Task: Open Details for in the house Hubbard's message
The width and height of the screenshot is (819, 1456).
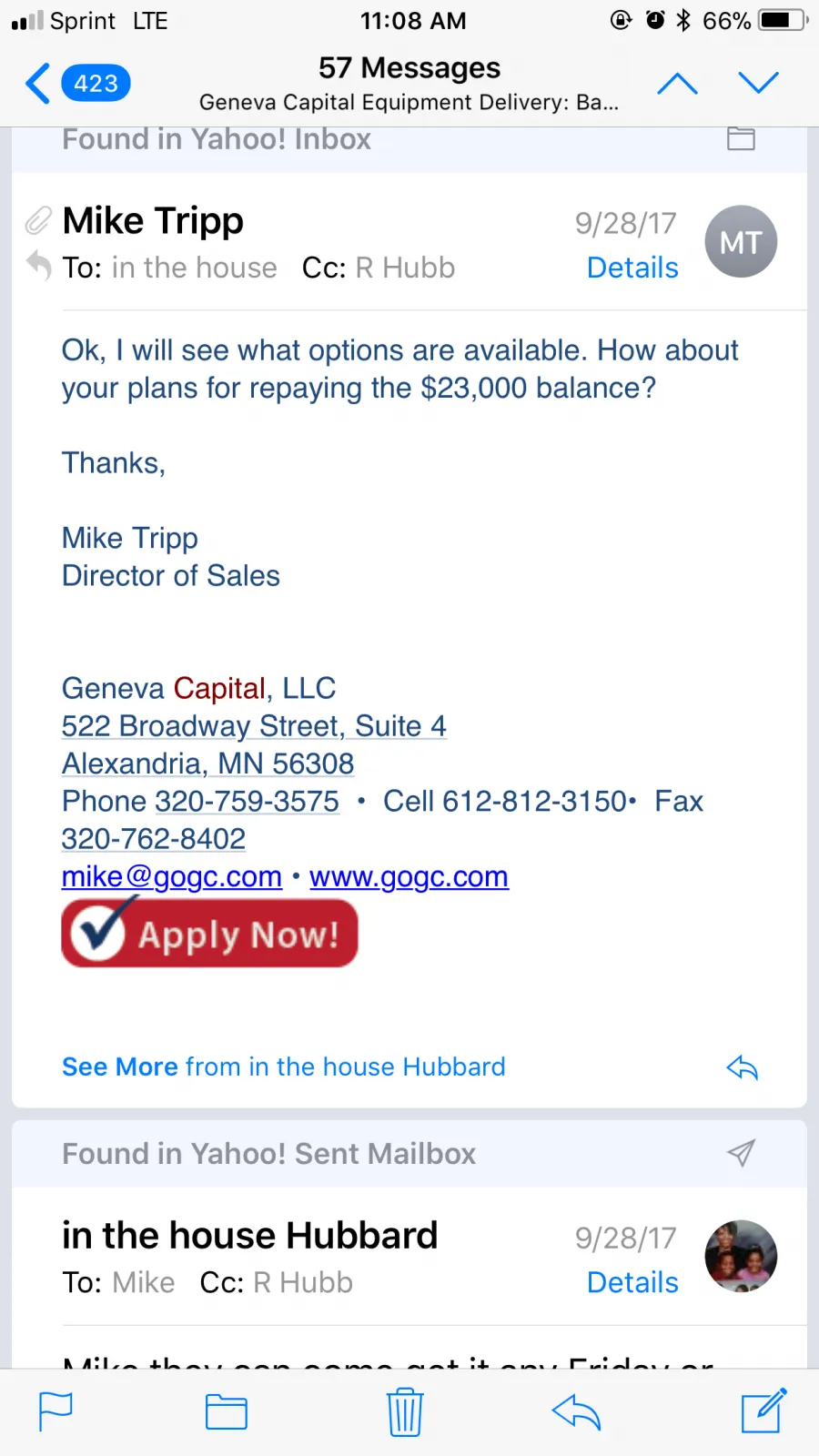Action: click(632, 1282)
